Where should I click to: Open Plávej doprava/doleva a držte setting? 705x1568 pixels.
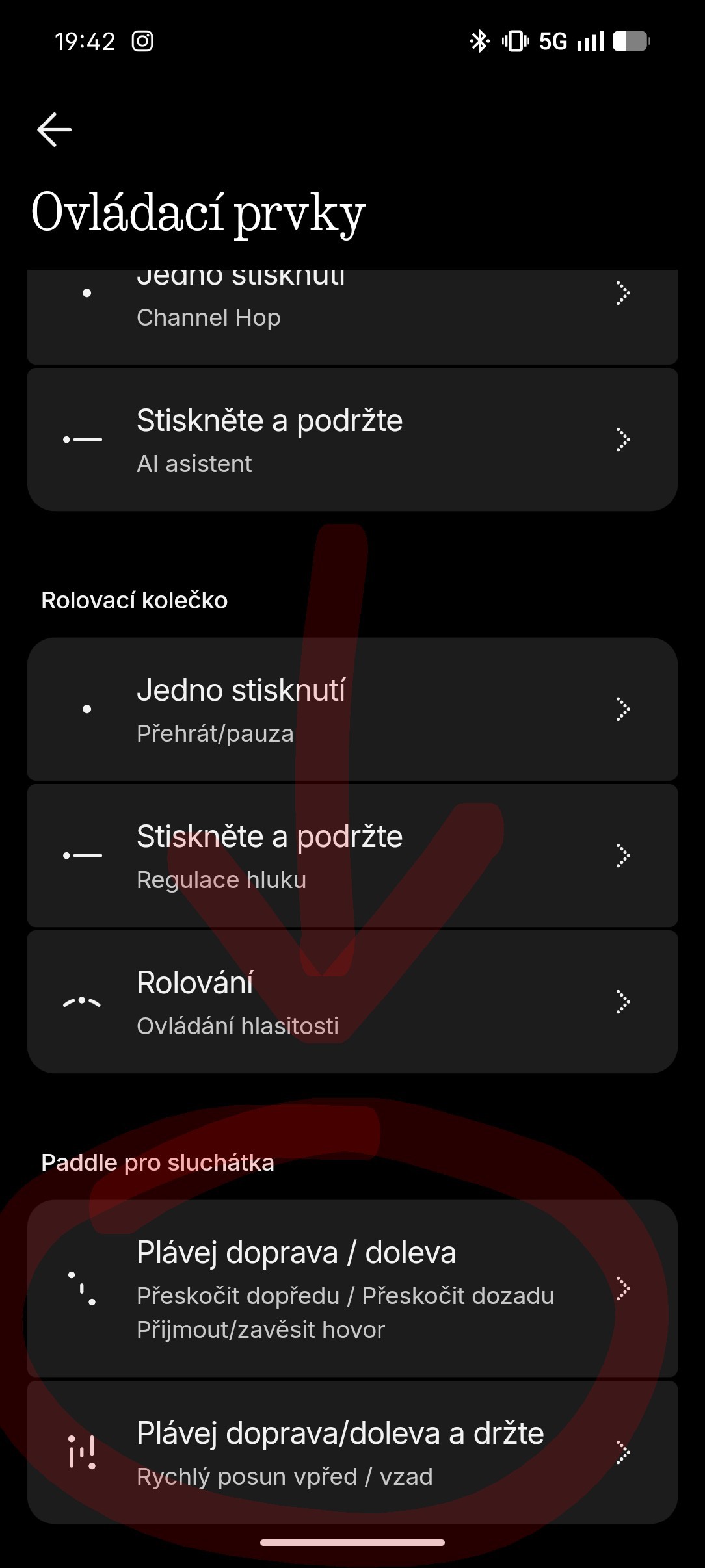(x=352, y=1452)
